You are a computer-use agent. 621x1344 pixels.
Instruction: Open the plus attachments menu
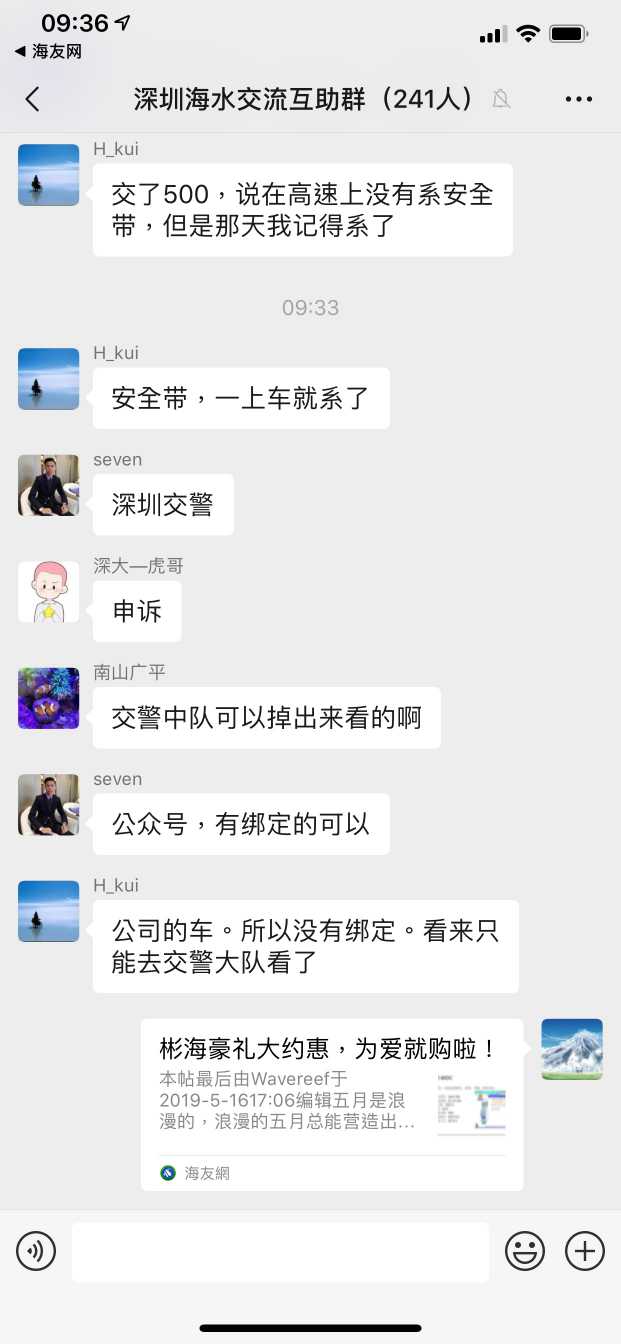click(x=585, y=1250)
